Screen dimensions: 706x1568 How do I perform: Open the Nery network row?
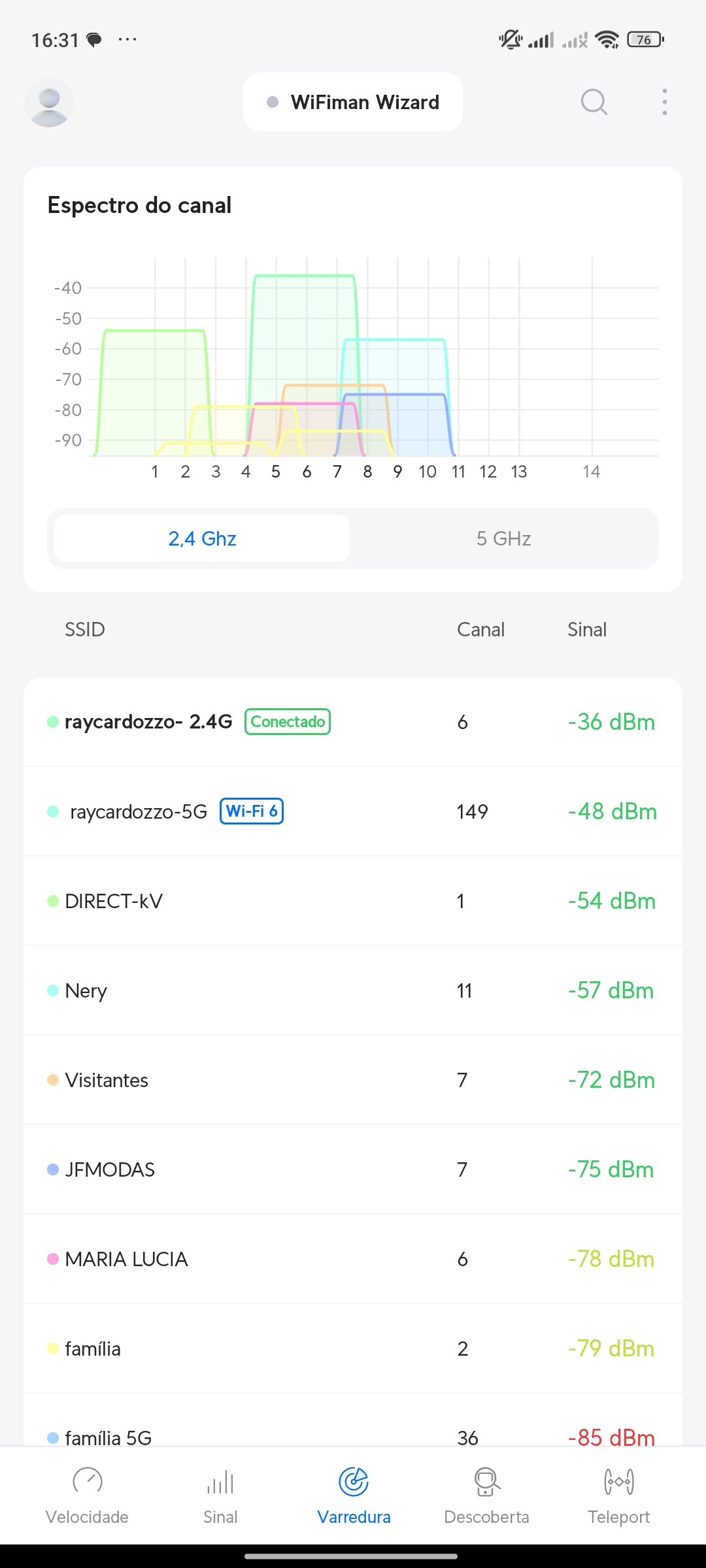(x=353, y=990)
